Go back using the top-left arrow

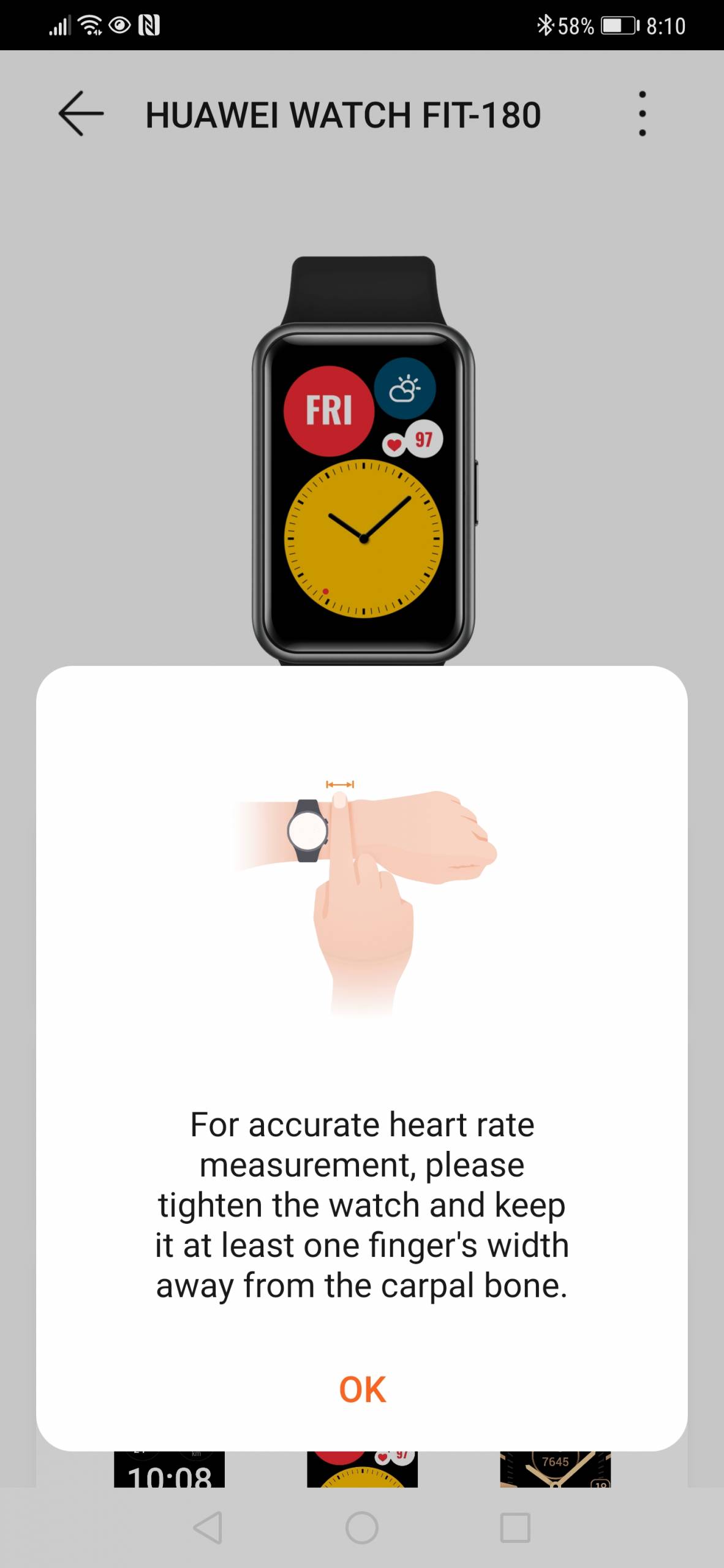coord(81,113)
